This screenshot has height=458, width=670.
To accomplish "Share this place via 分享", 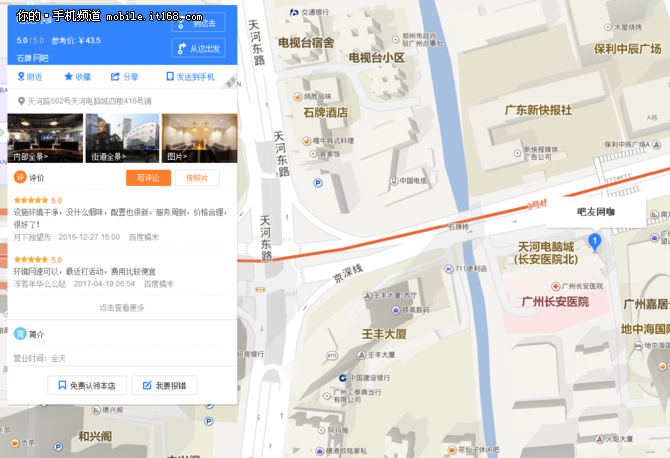I will [125, 77].
